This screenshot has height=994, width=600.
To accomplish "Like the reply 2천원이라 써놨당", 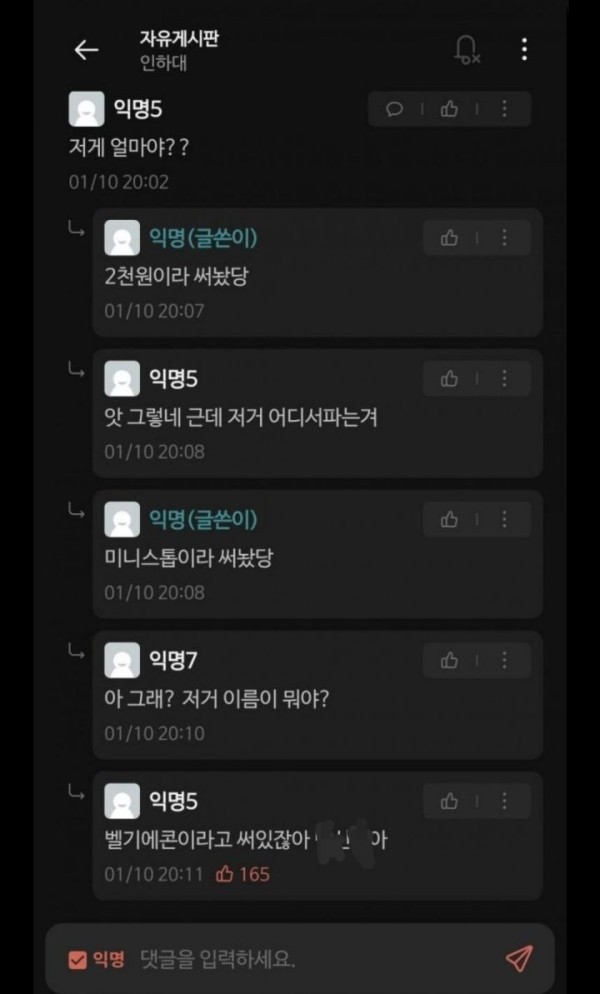I will [449, 238].
